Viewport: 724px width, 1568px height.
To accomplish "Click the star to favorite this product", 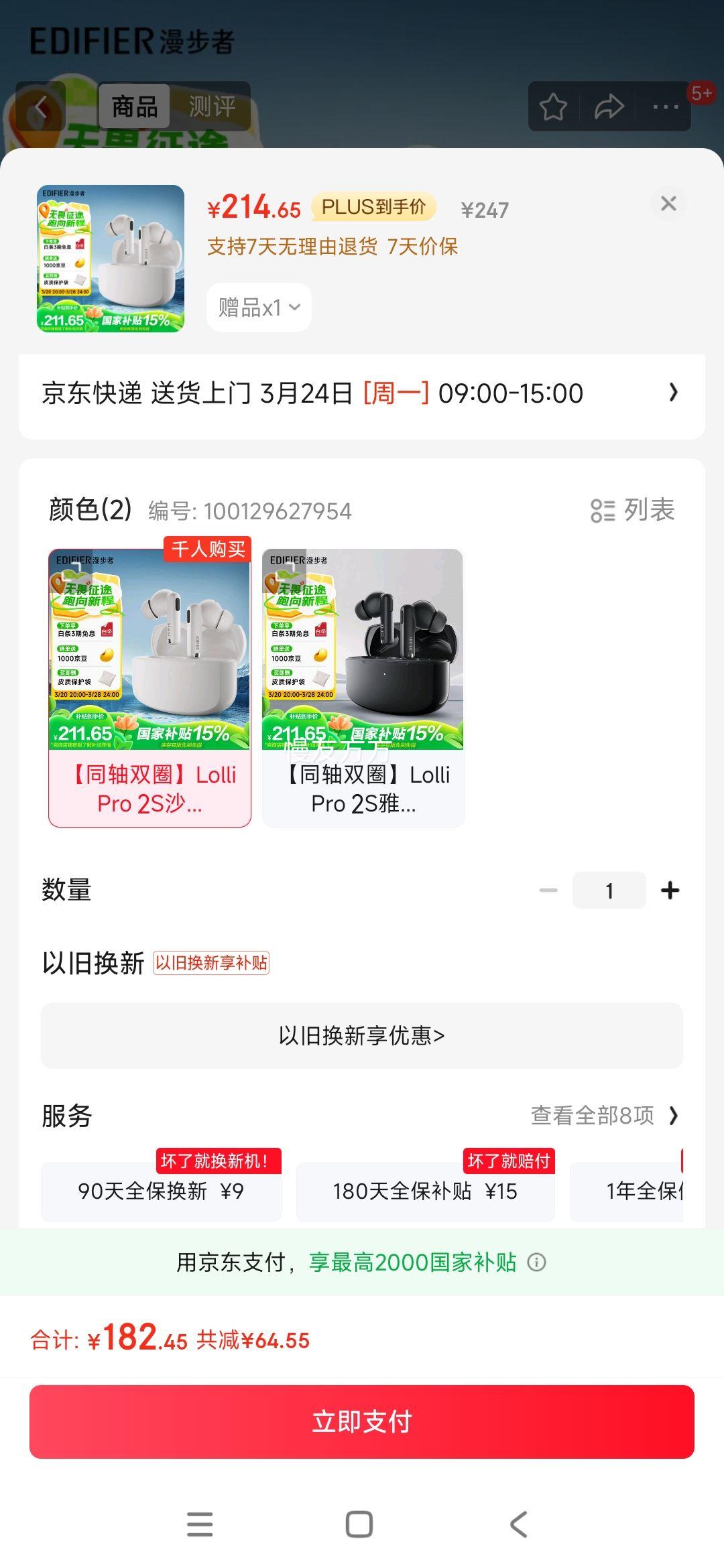I will coord(554,107).
